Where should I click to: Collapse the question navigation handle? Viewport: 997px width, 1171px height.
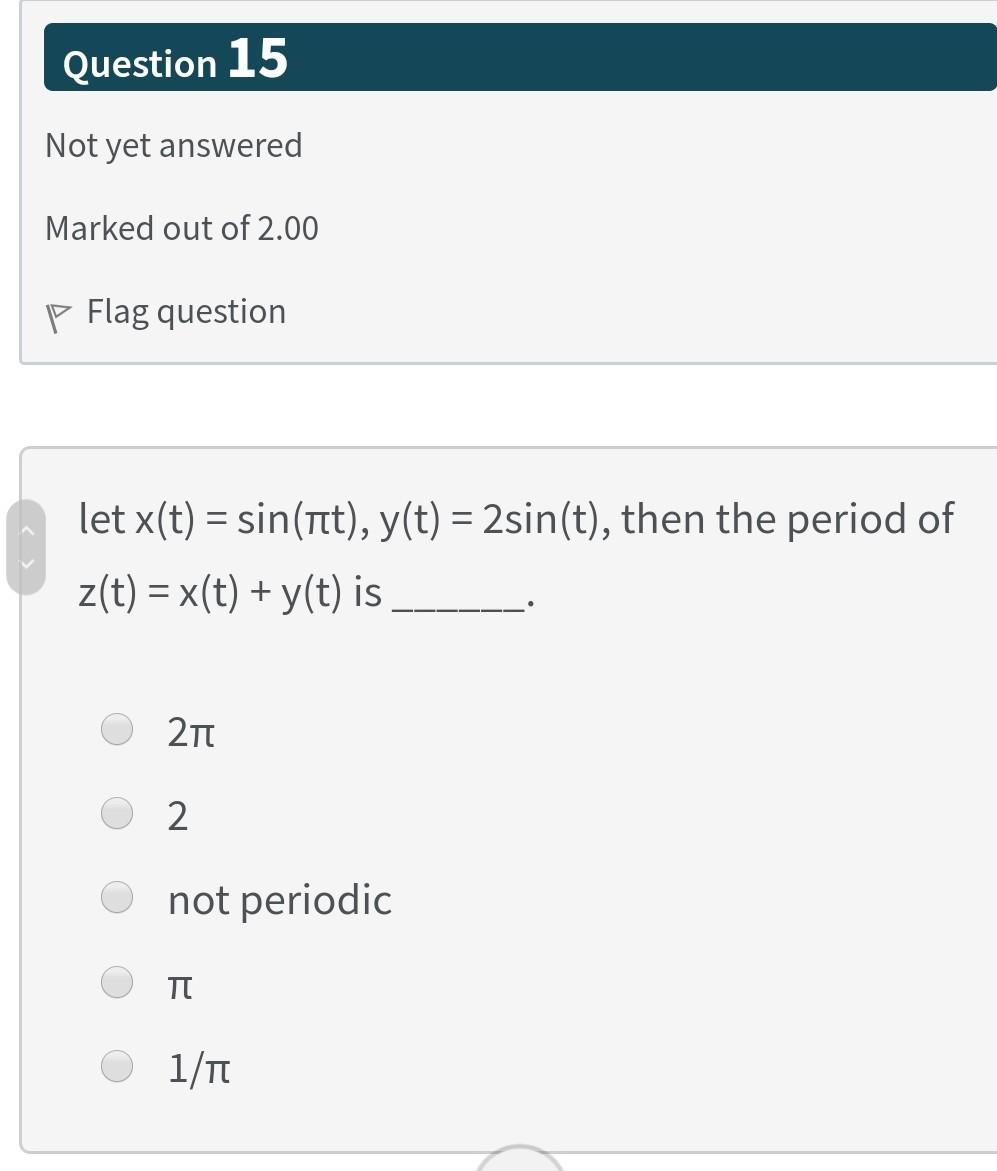click(x=27, y=546)
